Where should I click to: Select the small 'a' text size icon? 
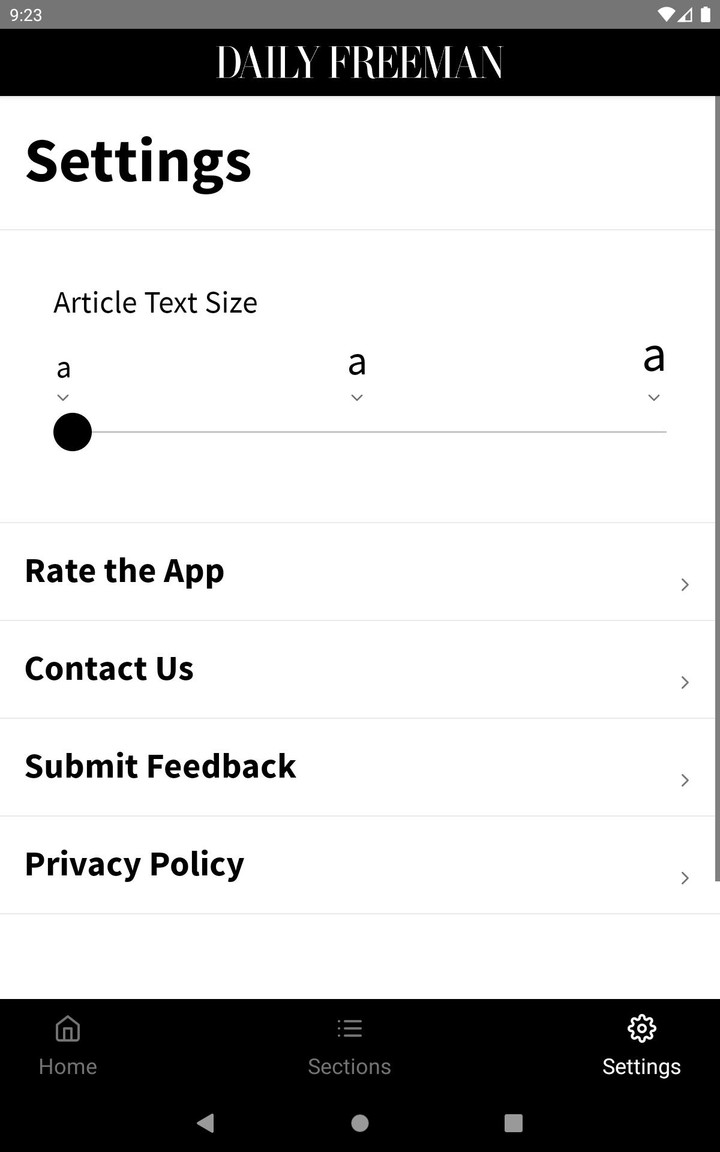[x=63, y=367]
